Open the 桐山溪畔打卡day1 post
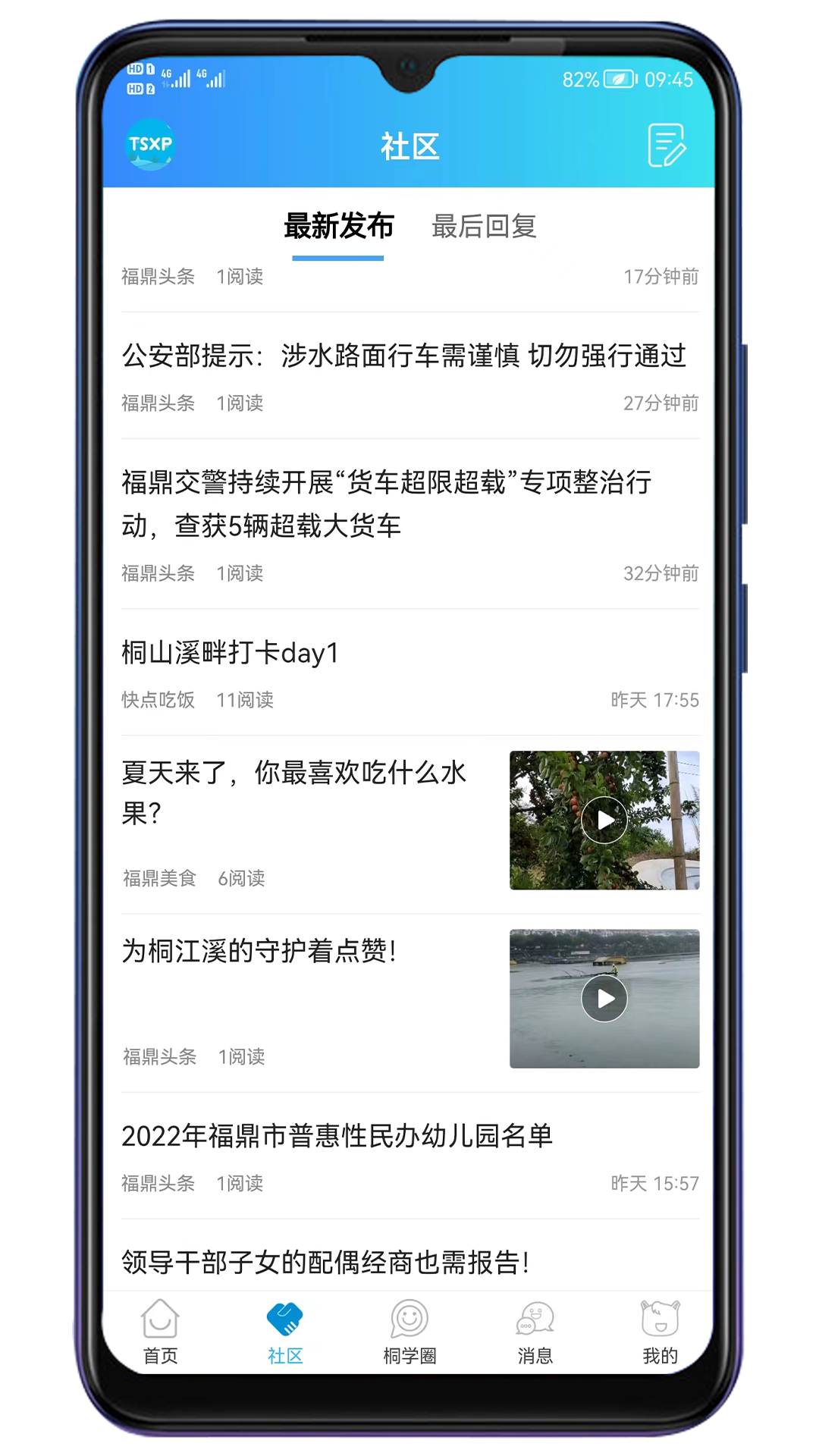This screenshot has width=819, height=1456. tap(231, 652)
